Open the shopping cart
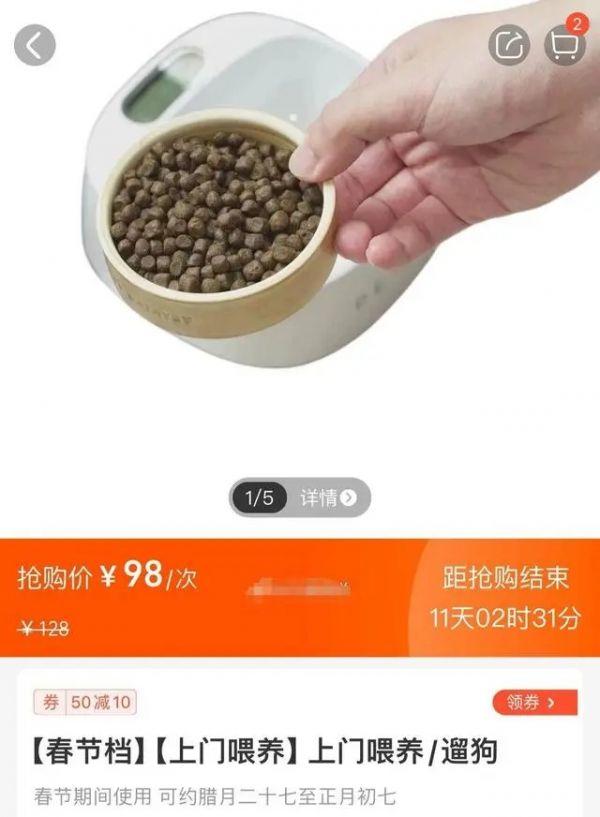The width and height of the screenshot is (600, 817). [x=564, y=44]
